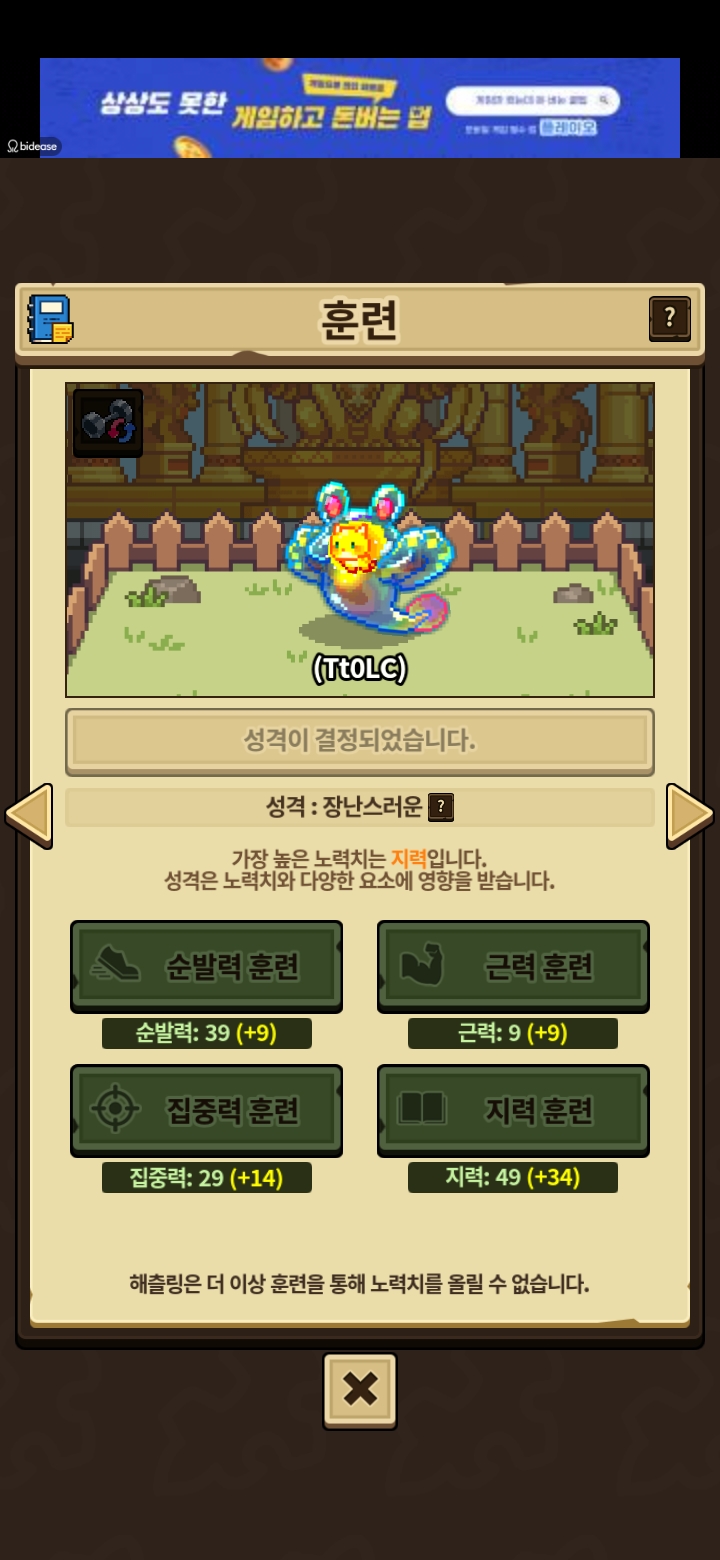Start 근력 훈련
720x1560 pixels.
pos(513,966)
